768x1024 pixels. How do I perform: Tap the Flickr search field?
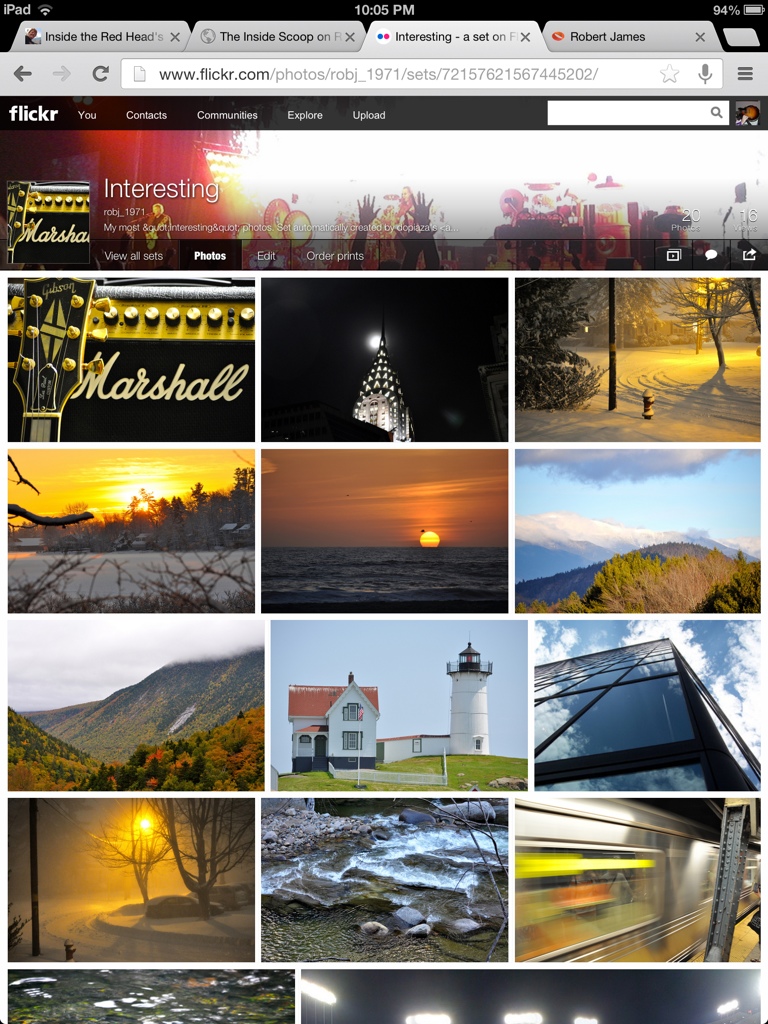click(628, 113)
